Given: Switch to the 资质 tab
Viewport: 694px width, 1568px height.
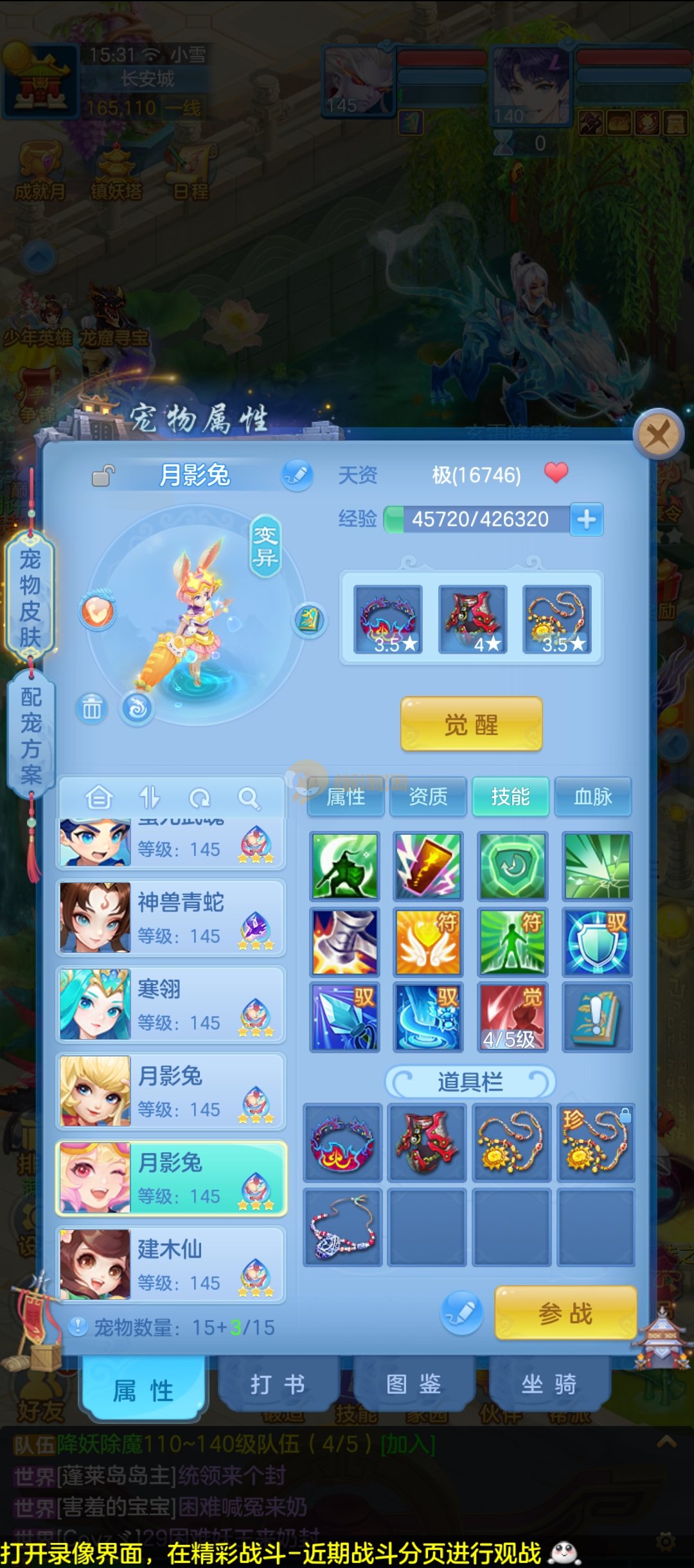Looking at the screenshot, I should 428,797.
